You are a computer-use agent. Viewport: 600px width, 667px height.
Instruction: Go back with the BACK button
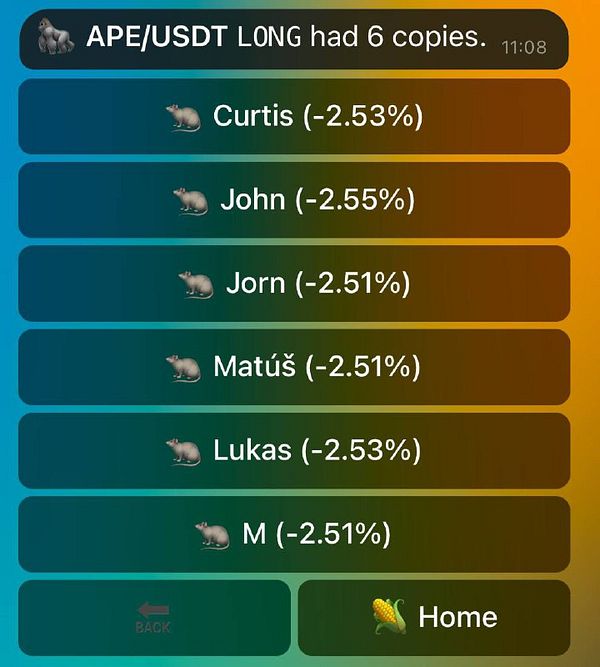coord(154,617)
